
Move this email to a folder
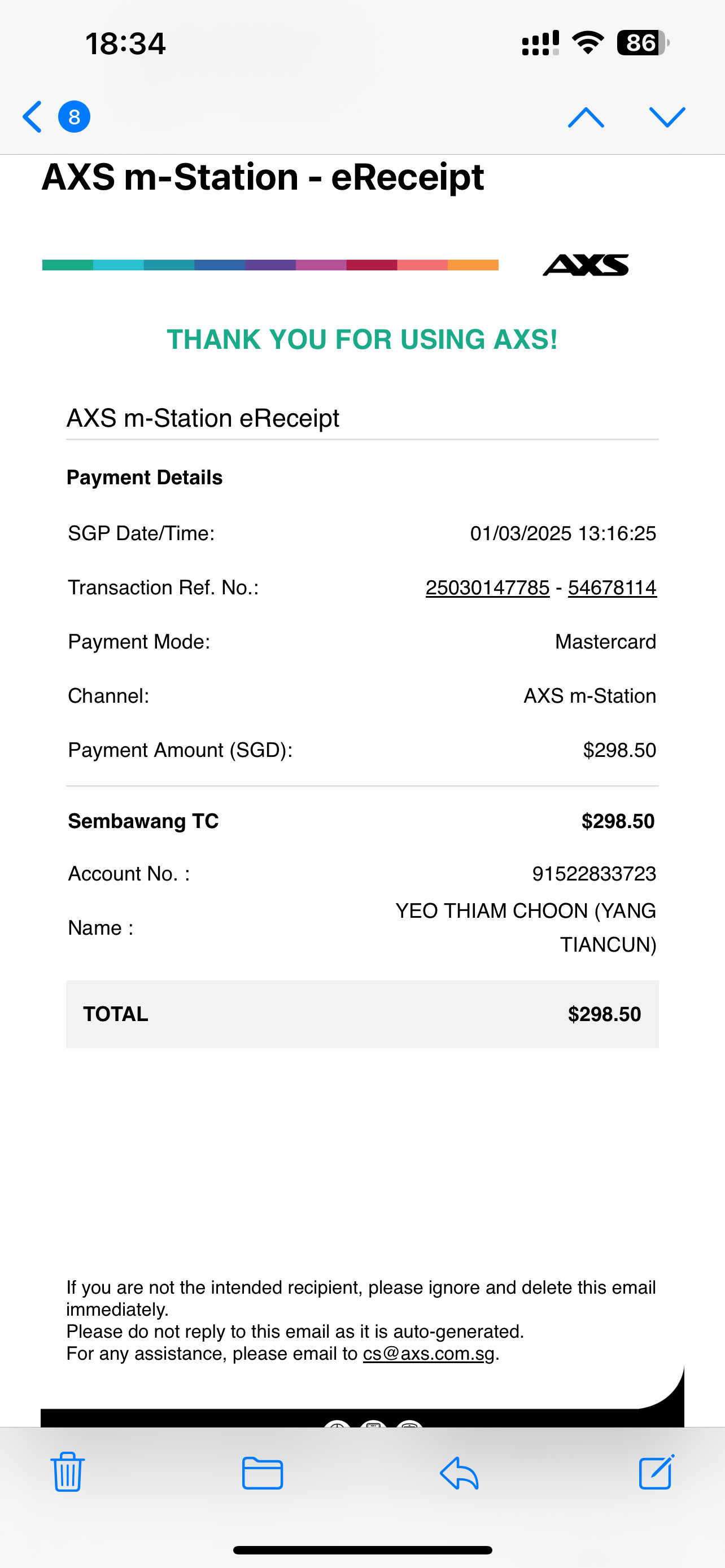263,1473
